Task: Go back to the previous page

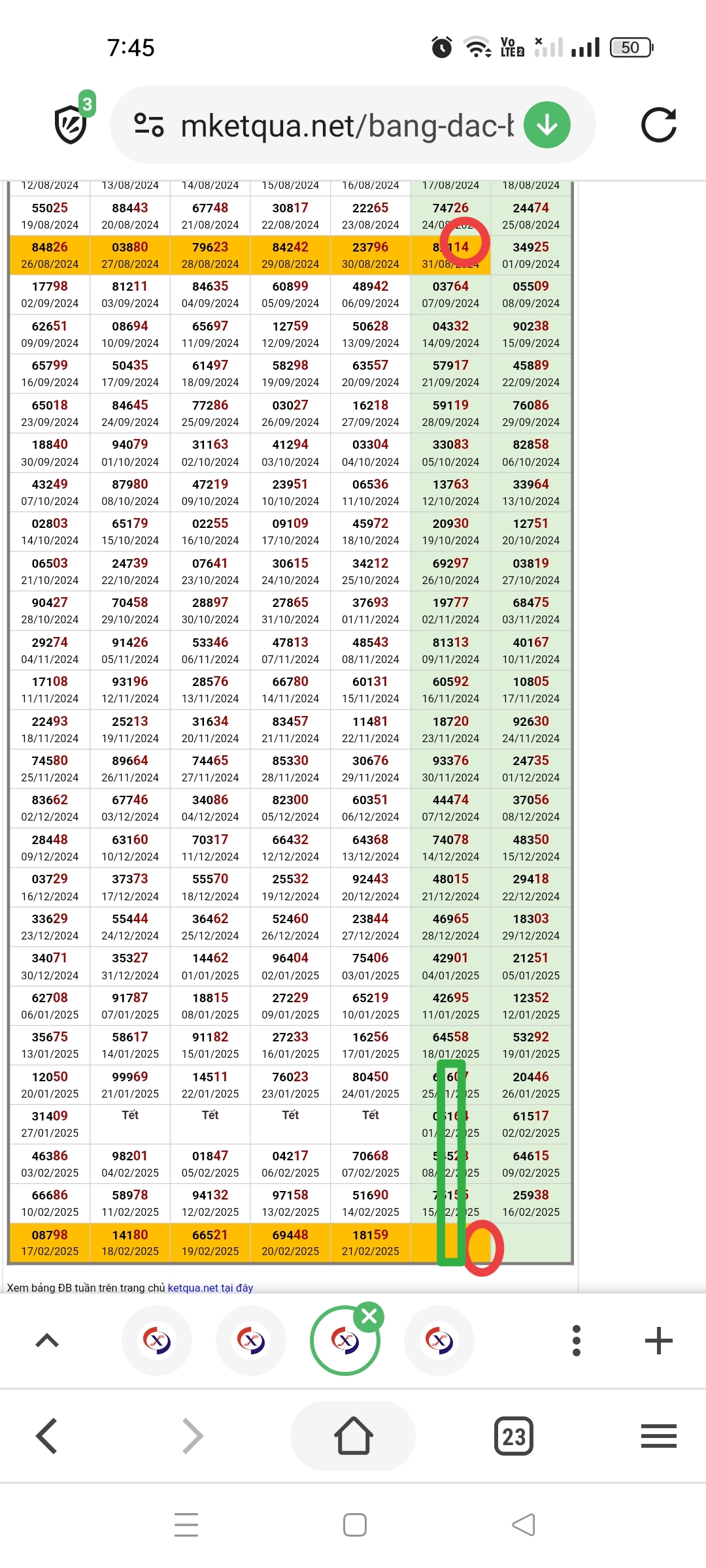Action: pyautogui.click(x=47, y=1436)
